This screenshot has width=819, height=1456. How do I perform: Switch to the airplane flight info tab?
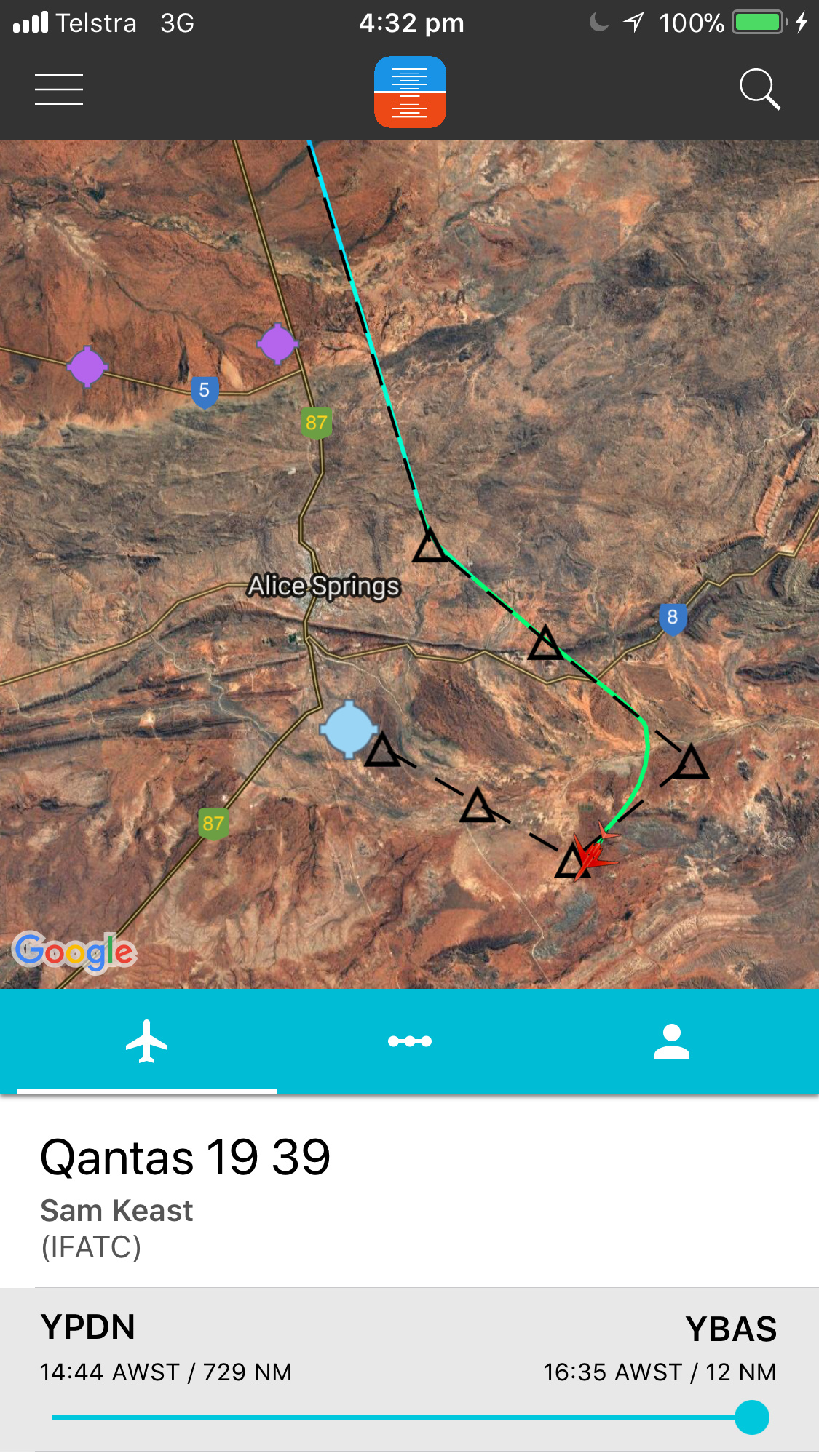[x=146, y=1041]
